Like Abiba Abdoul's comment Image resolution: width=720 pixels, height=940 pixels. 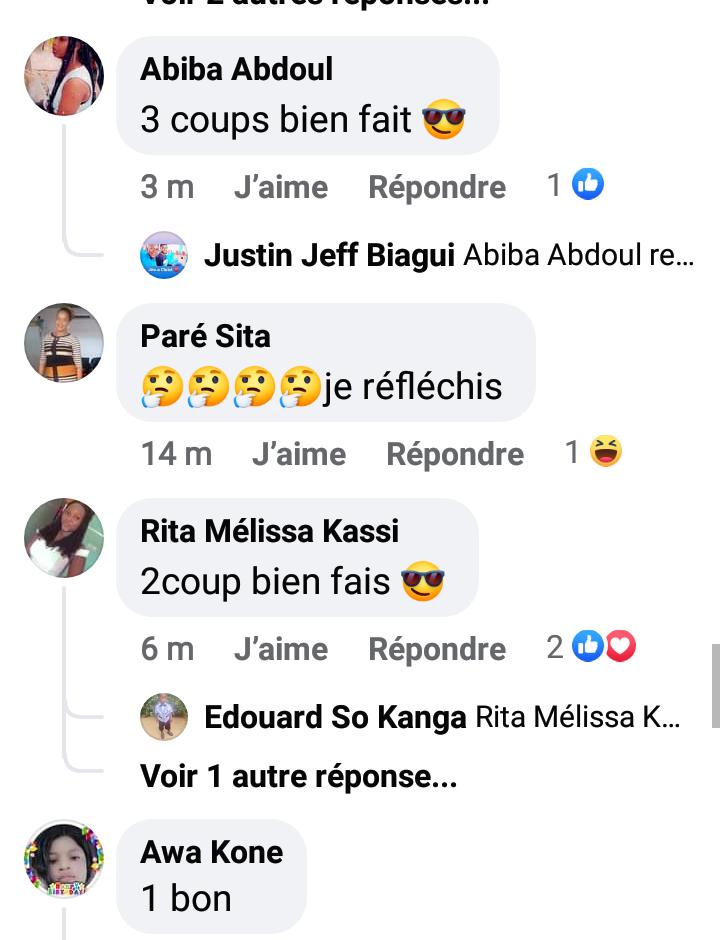point(280,187)
